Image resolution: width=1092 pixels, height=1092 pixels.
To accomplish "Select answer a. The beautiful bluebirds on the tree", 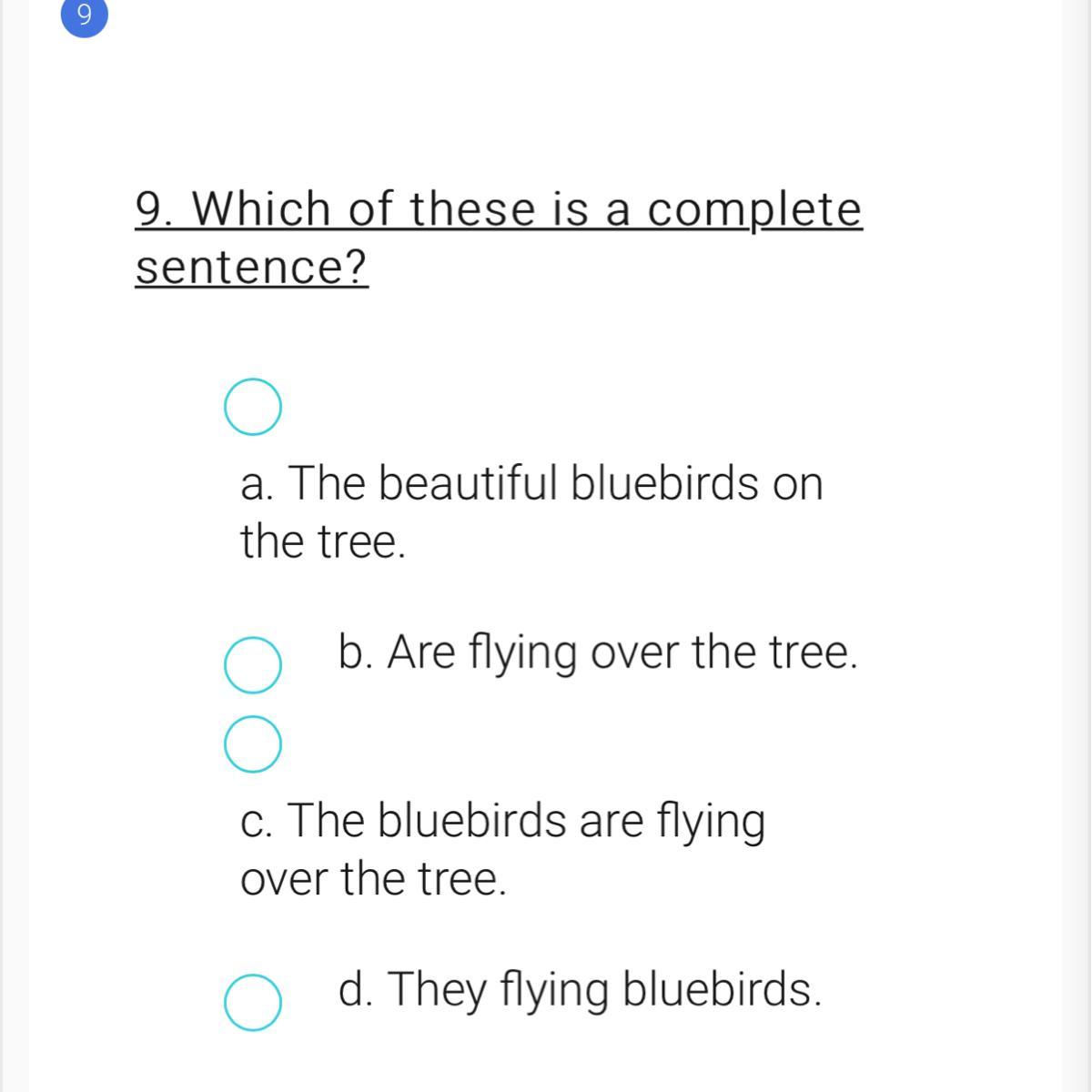I will pos(252,407).
